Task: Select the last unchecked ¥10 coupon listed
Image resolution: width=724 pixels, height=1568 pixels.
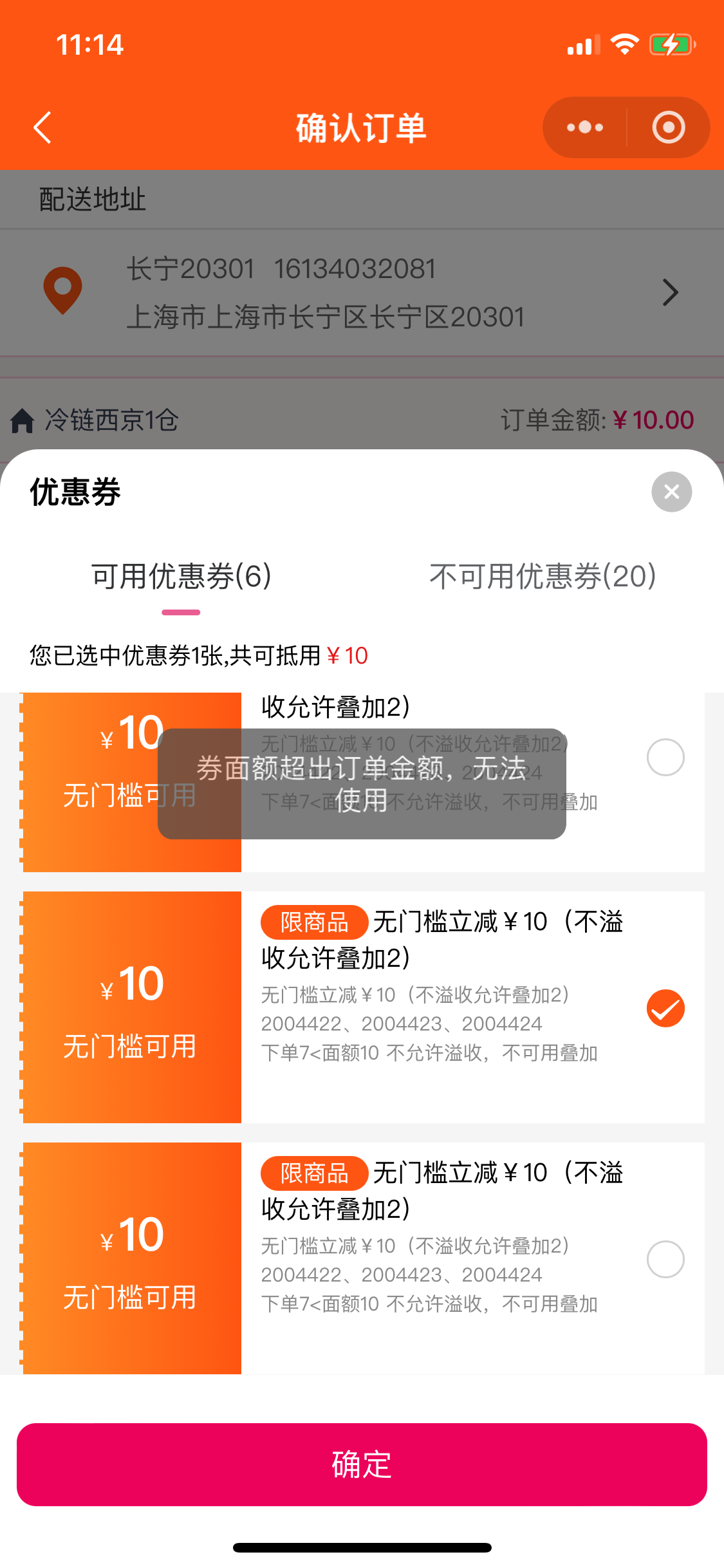Action: pos(665,1259)
